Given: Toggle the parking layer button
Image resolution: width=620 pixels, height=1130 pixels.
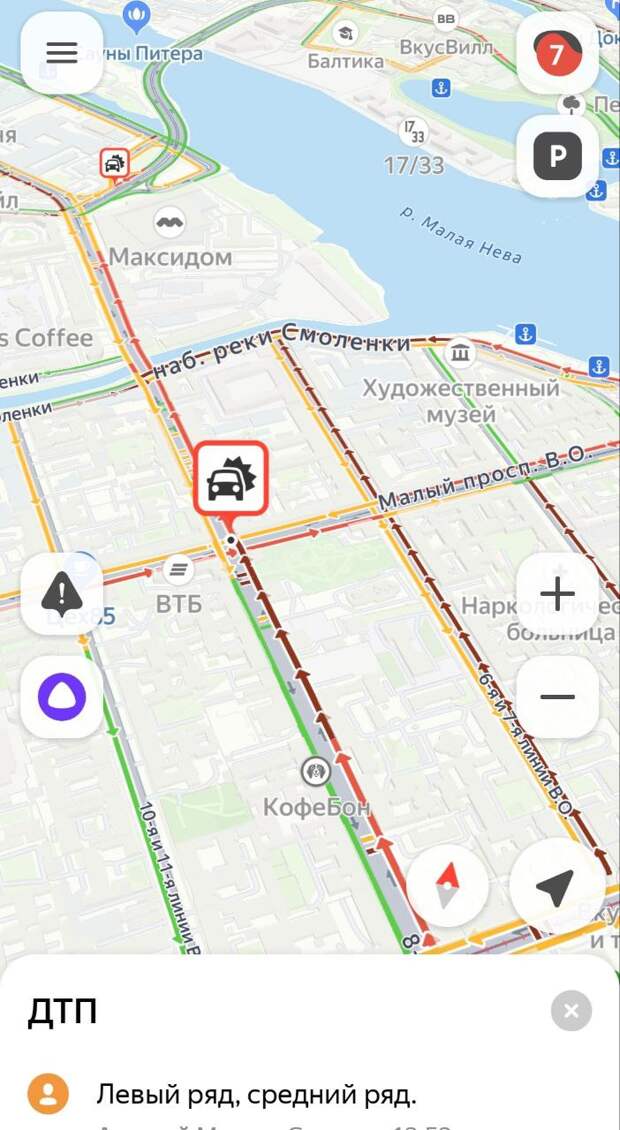Looking at the screenshot, I should pyautogui.click(x=557, y=156).
